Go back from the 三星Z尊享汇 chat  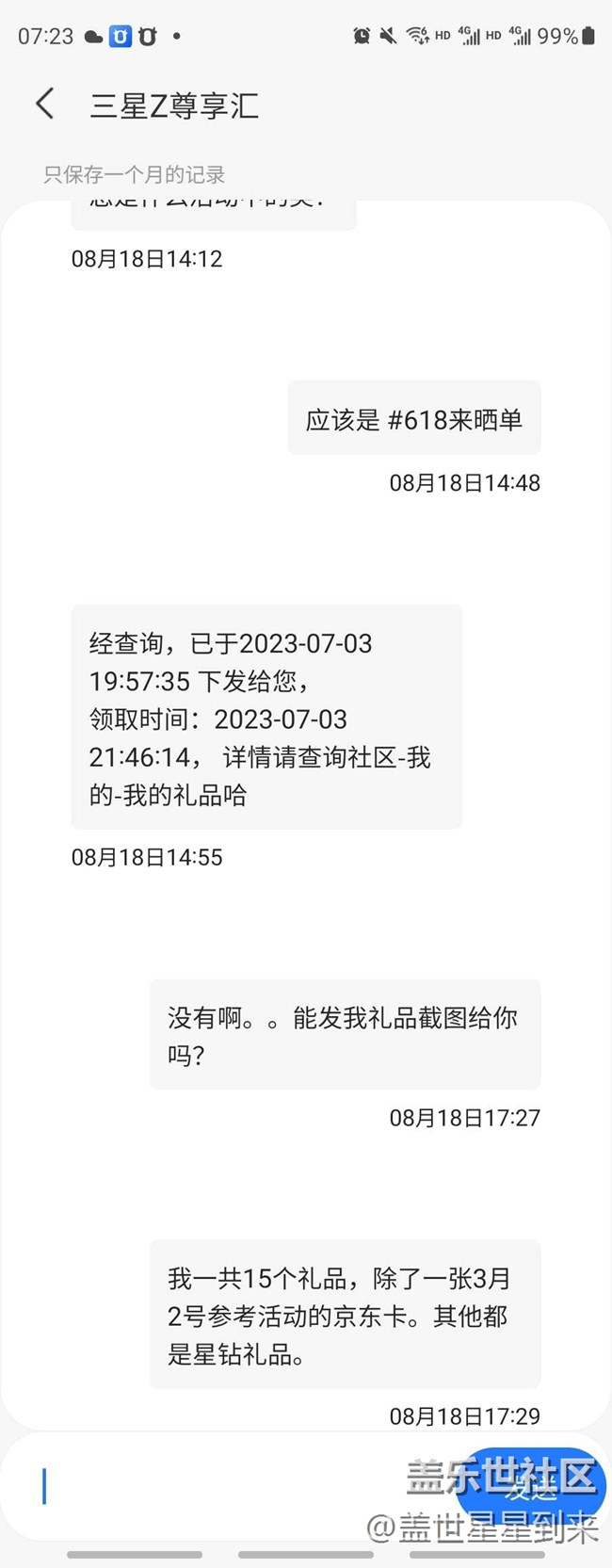point(44,104)
